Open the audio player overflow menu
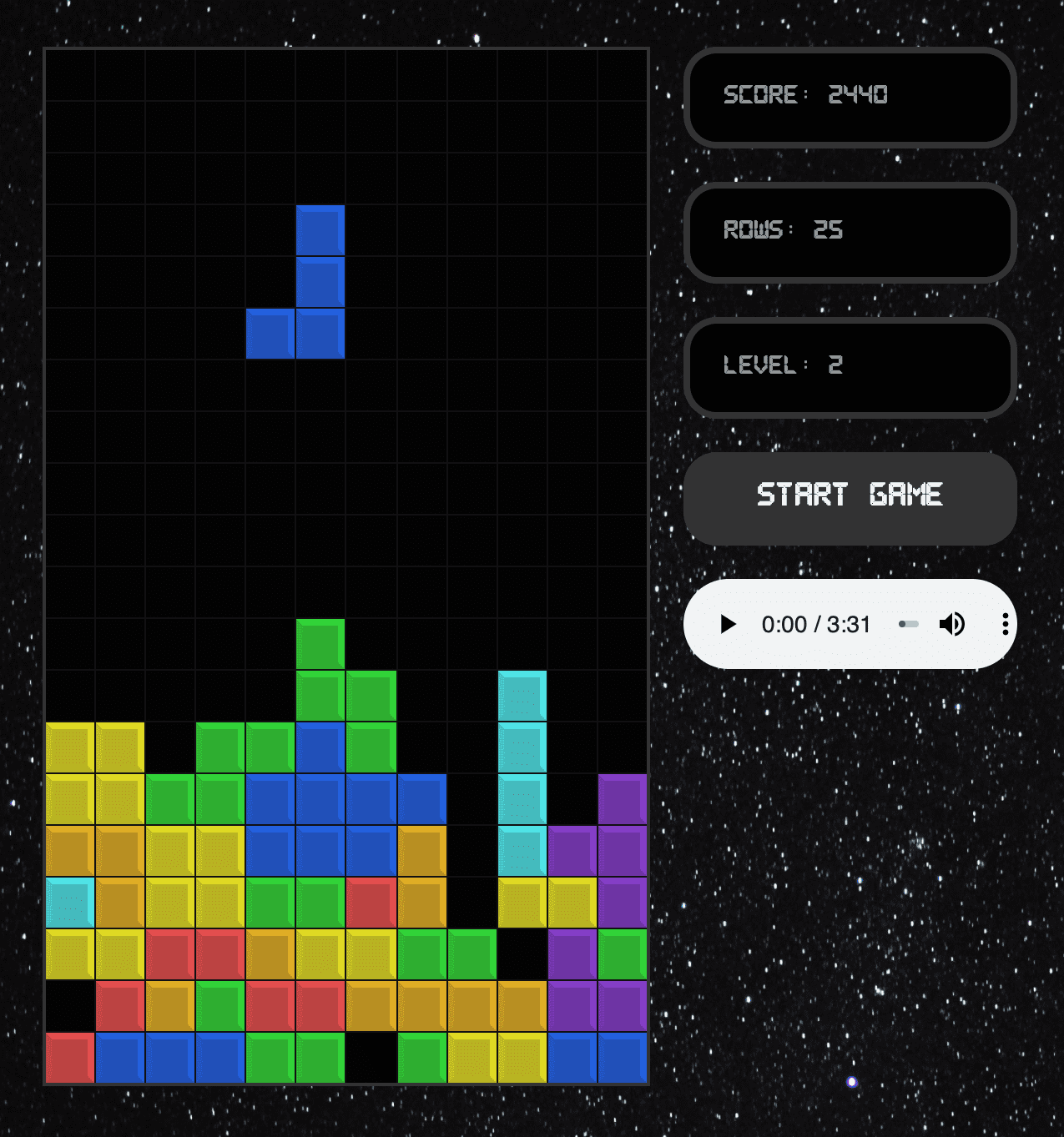1064x1137 pixels. tap(1005, 624)
